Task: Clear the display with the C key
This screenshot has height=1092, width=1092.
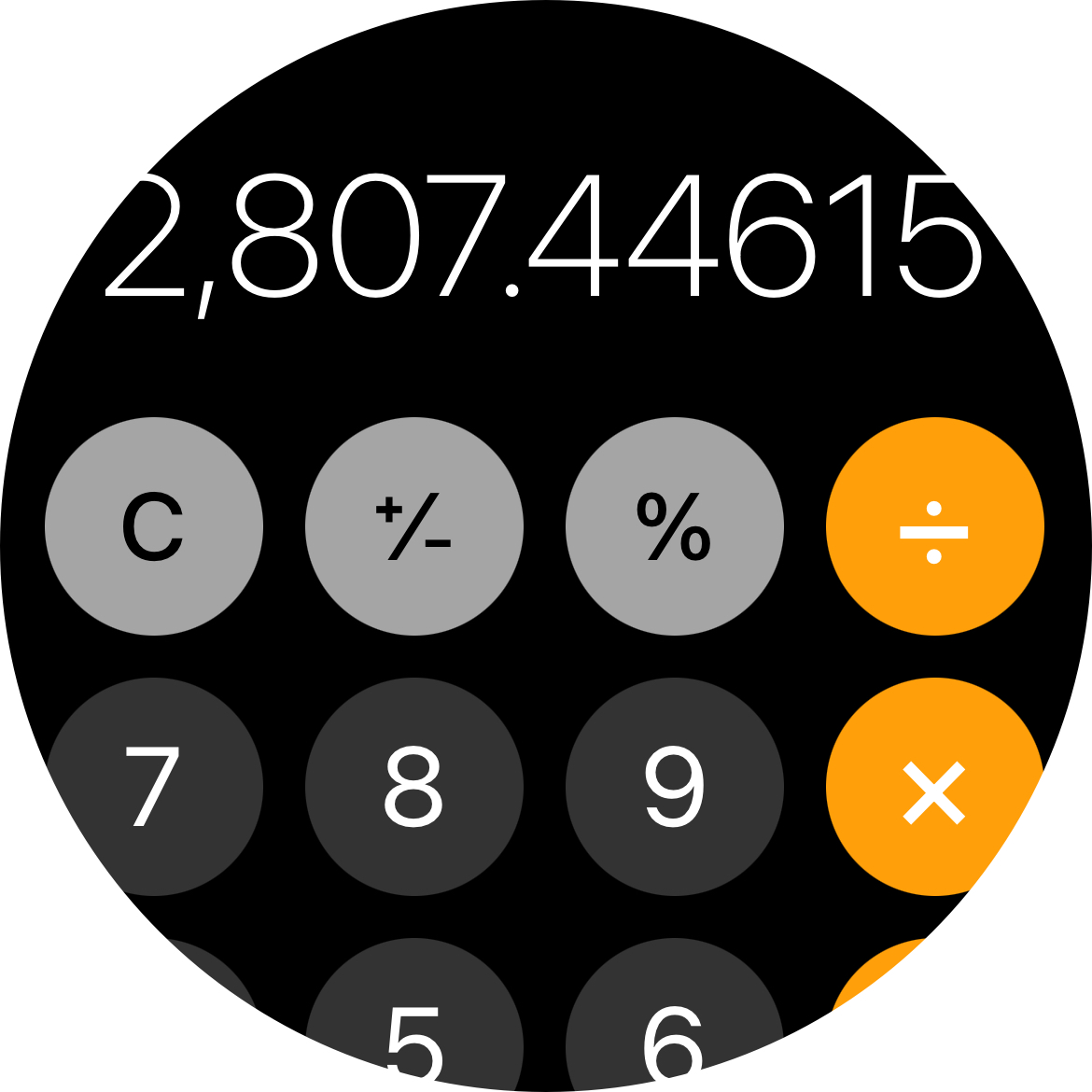Action: click(154, 526)
